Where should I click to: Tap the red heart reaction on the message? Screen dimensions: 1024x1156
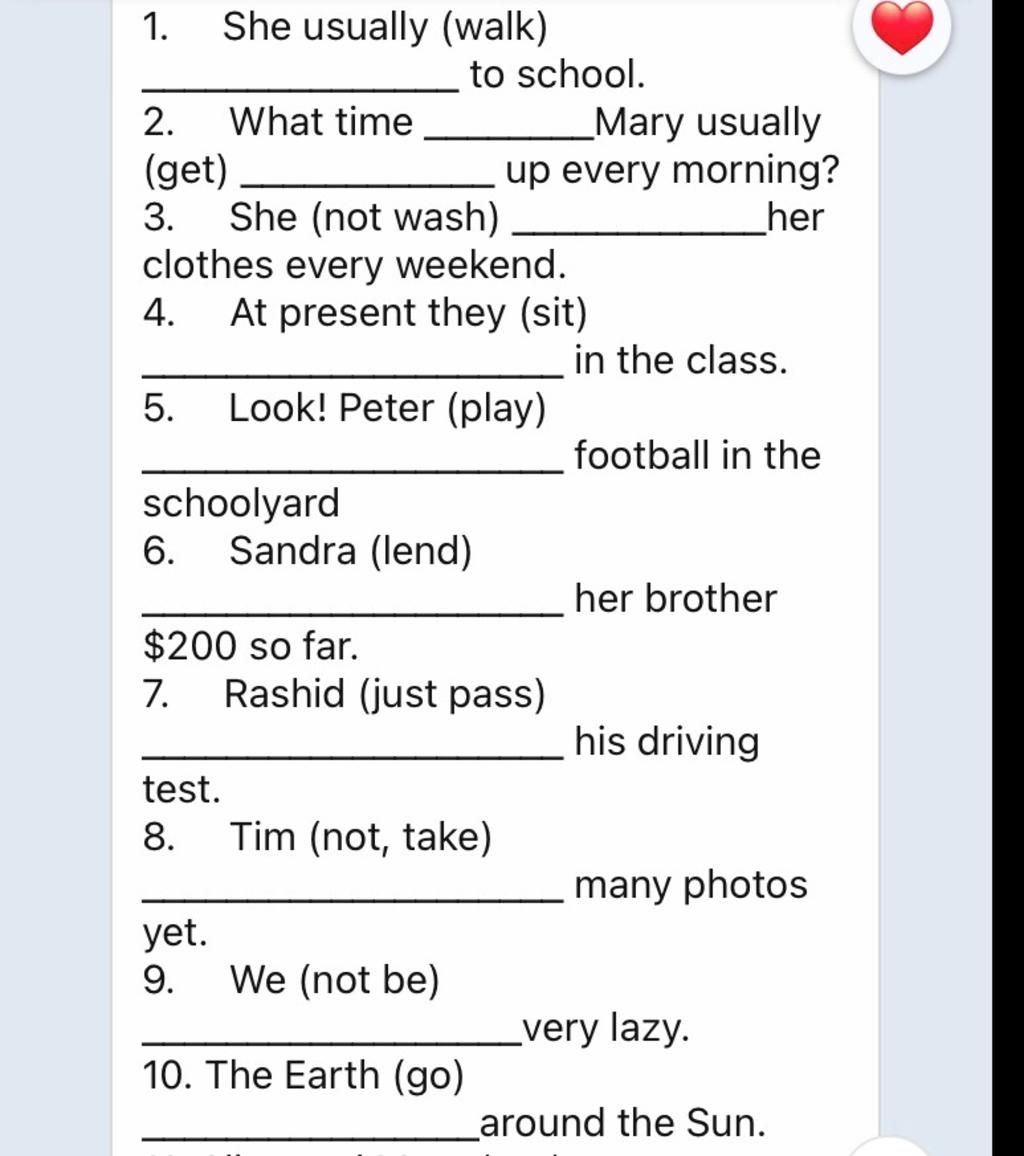[901, 29]
